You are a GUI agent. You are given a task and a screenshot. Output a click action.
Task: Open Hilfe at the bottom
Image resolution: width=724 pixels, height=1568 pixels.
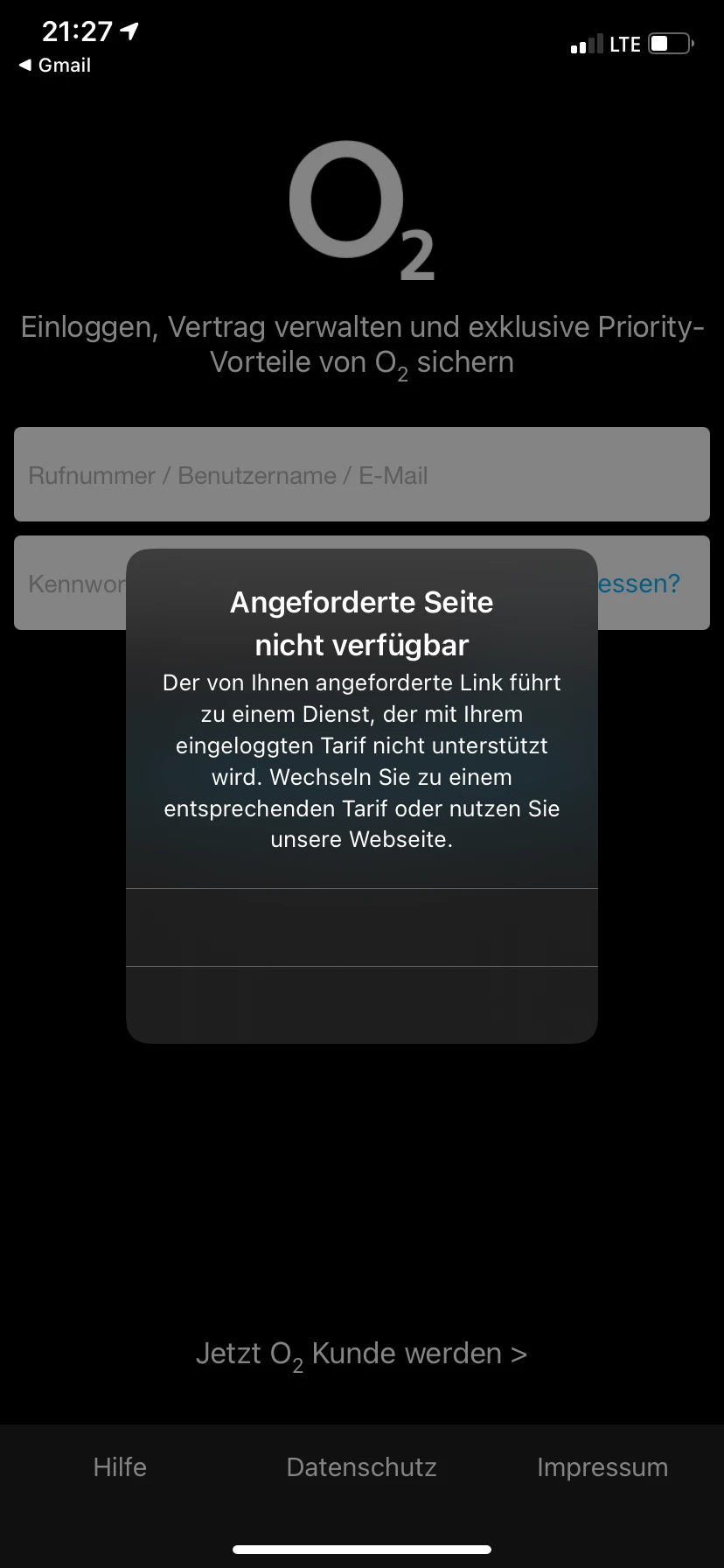[x=120, y=1467]
